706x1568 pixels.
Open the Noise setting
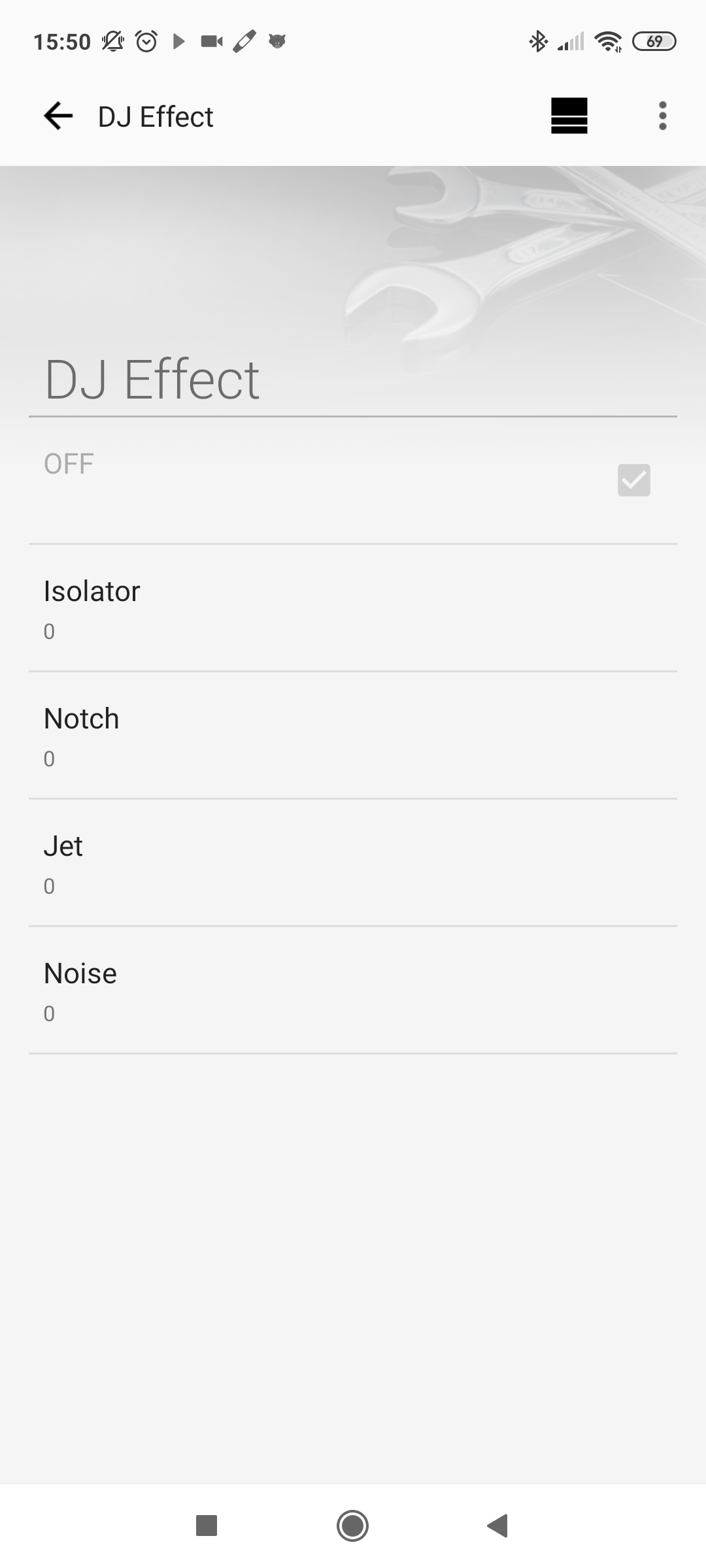tap(353, 990)
